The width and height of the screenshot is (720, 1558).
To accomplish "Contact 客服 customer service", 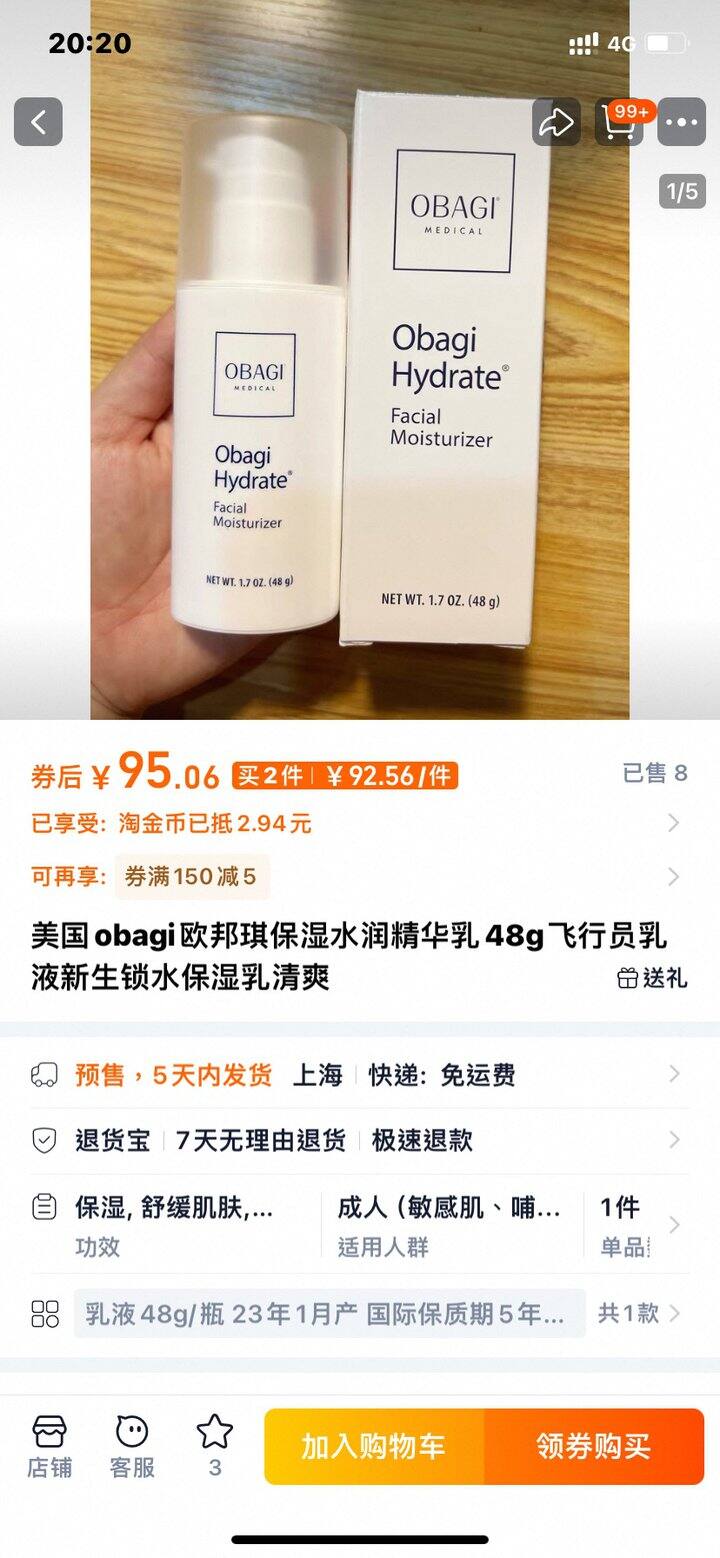I will coord(132,1446).
